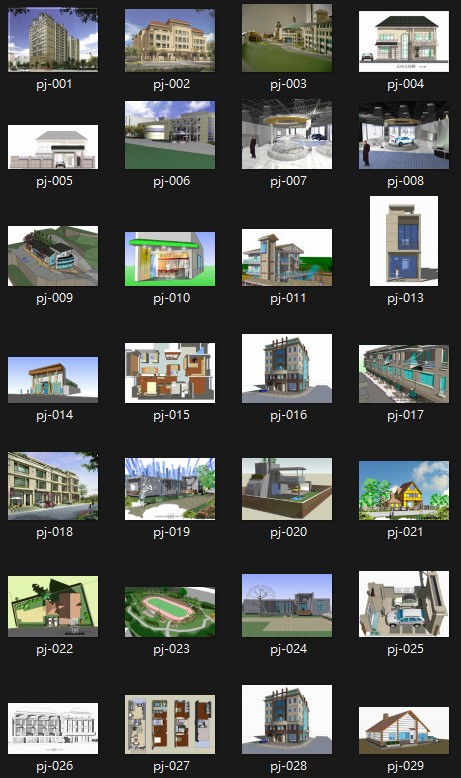Select pj-027 floor plans file

click(170, 724)
